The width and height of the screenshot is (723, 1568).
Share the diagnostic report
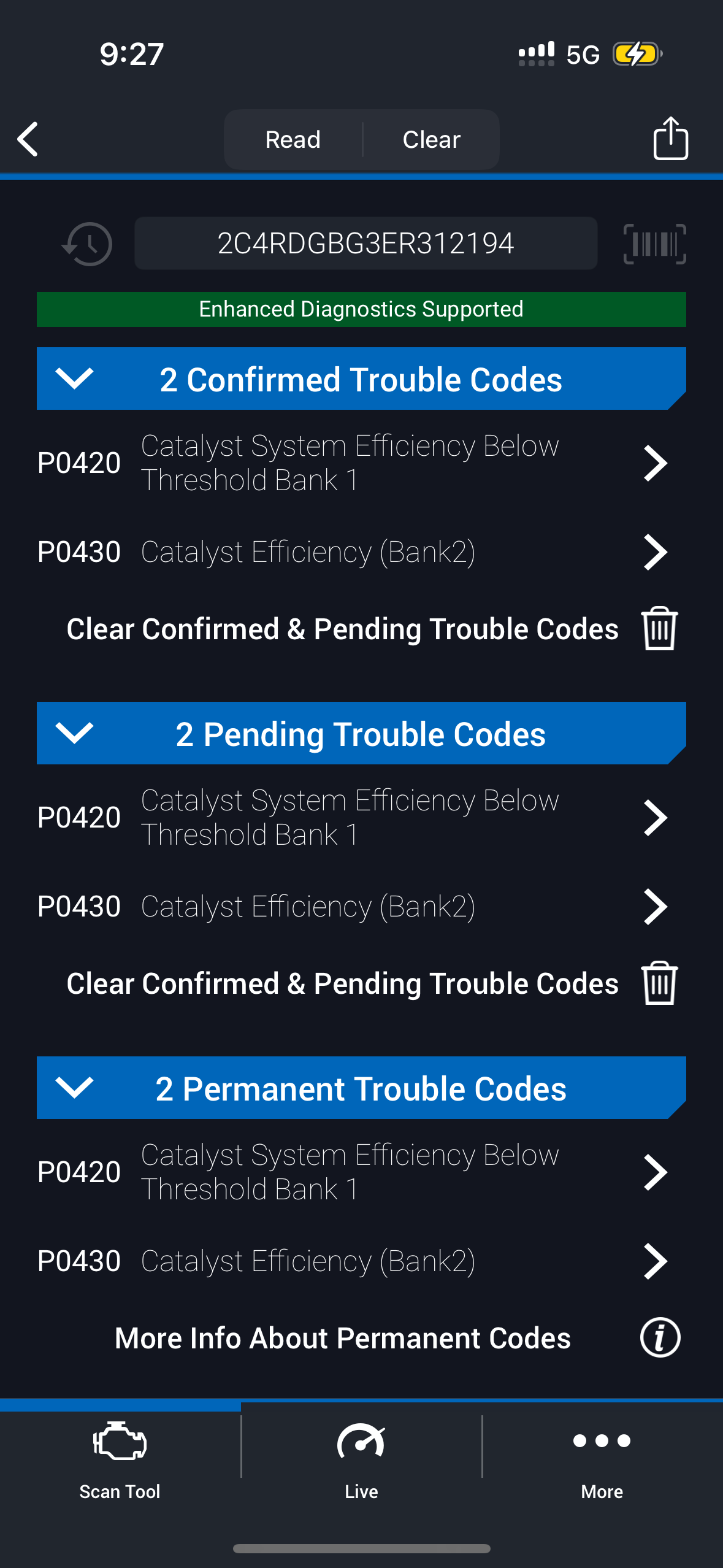(x=670, y=139)
